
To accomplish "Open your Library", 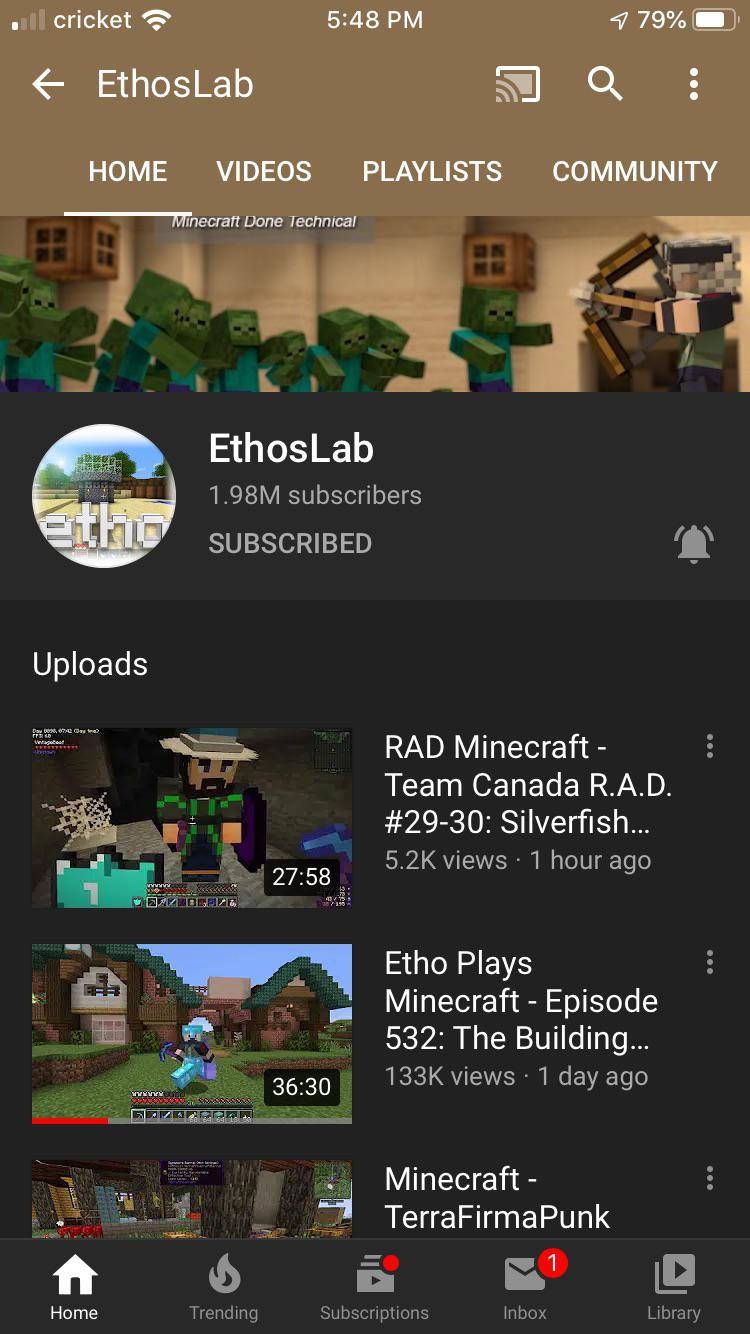I will coord(673,1285).
